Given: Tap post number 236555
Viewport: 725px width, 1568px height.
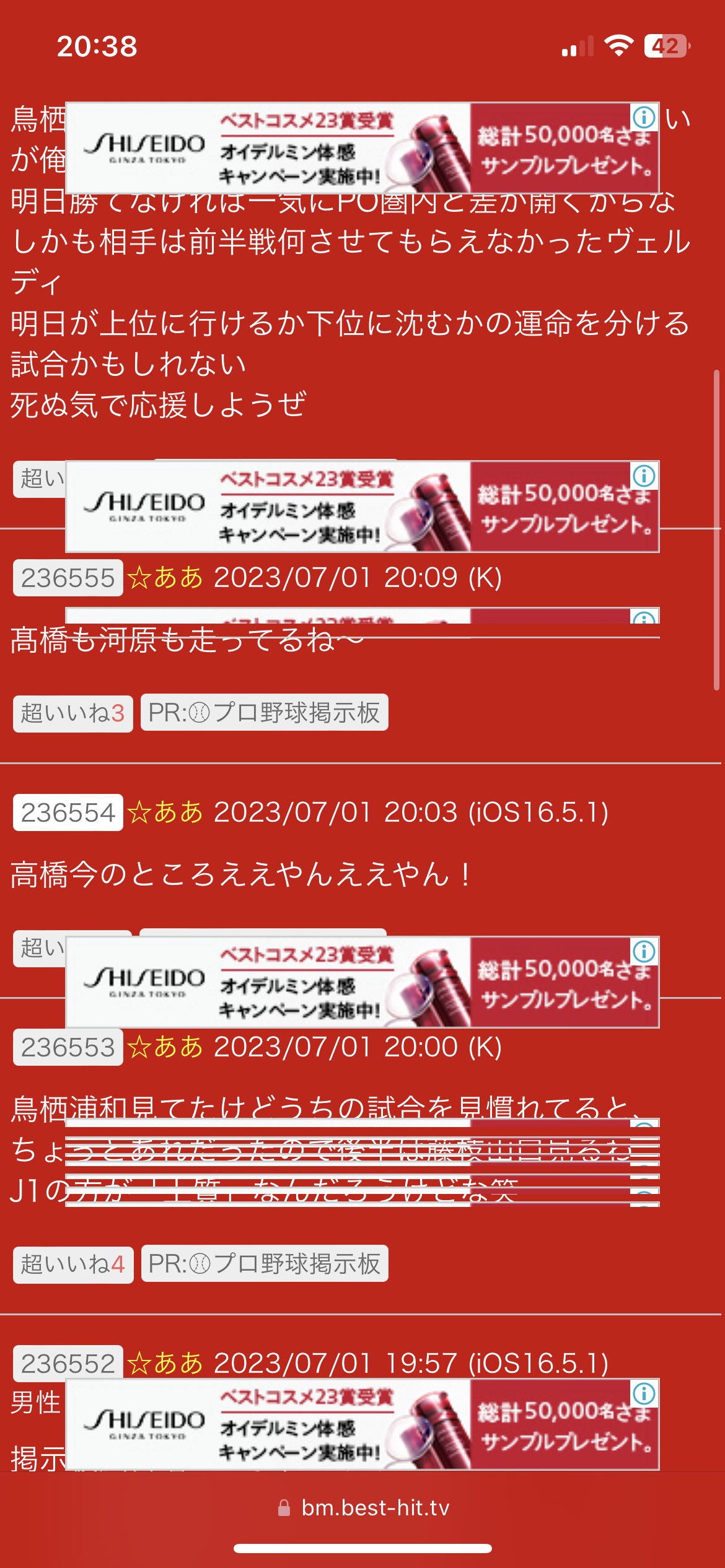Looking at the screenshot, I should coord(68,578).
